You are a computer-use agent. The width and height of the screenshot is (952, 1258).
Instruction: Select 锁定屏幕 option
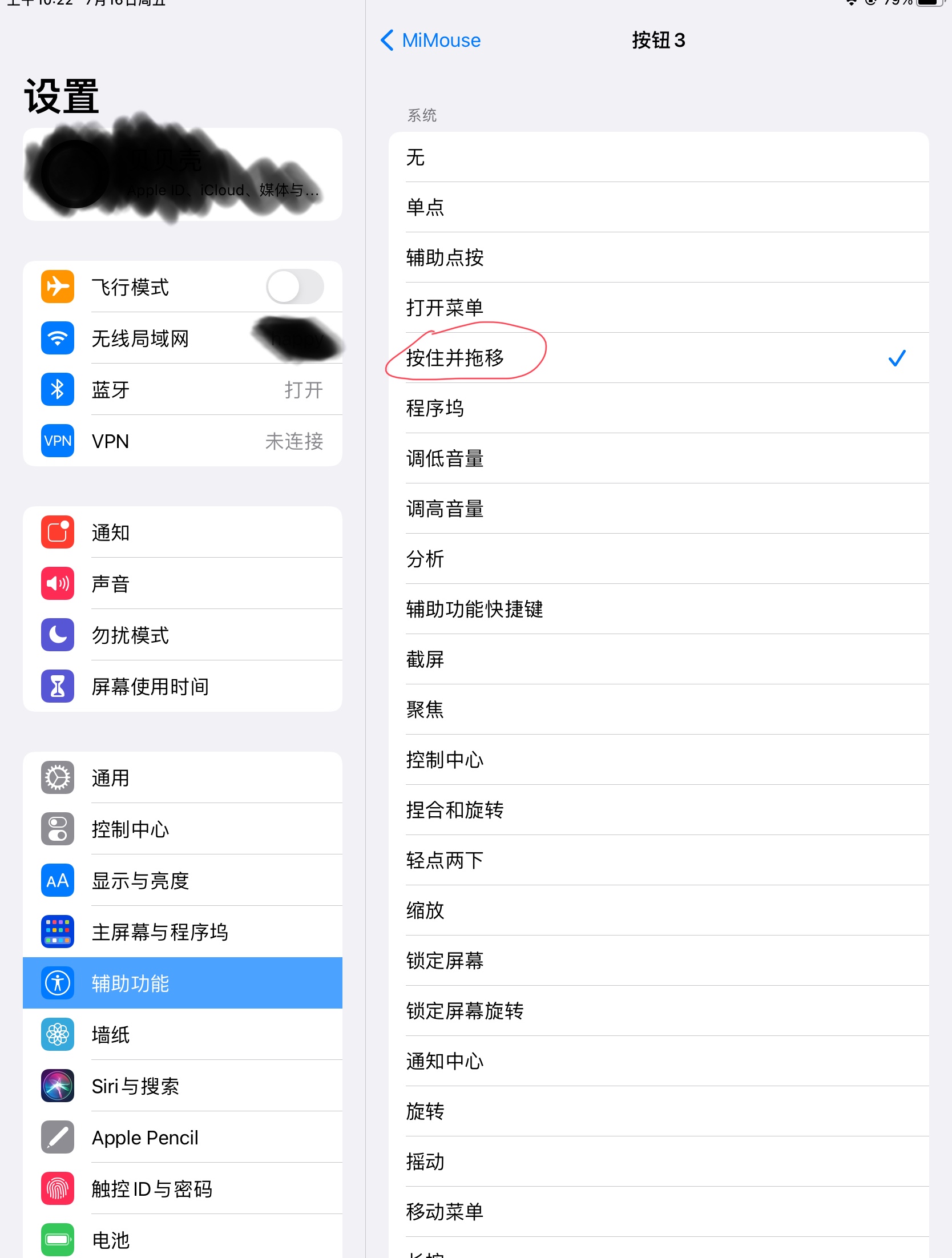tap(659, 961)
